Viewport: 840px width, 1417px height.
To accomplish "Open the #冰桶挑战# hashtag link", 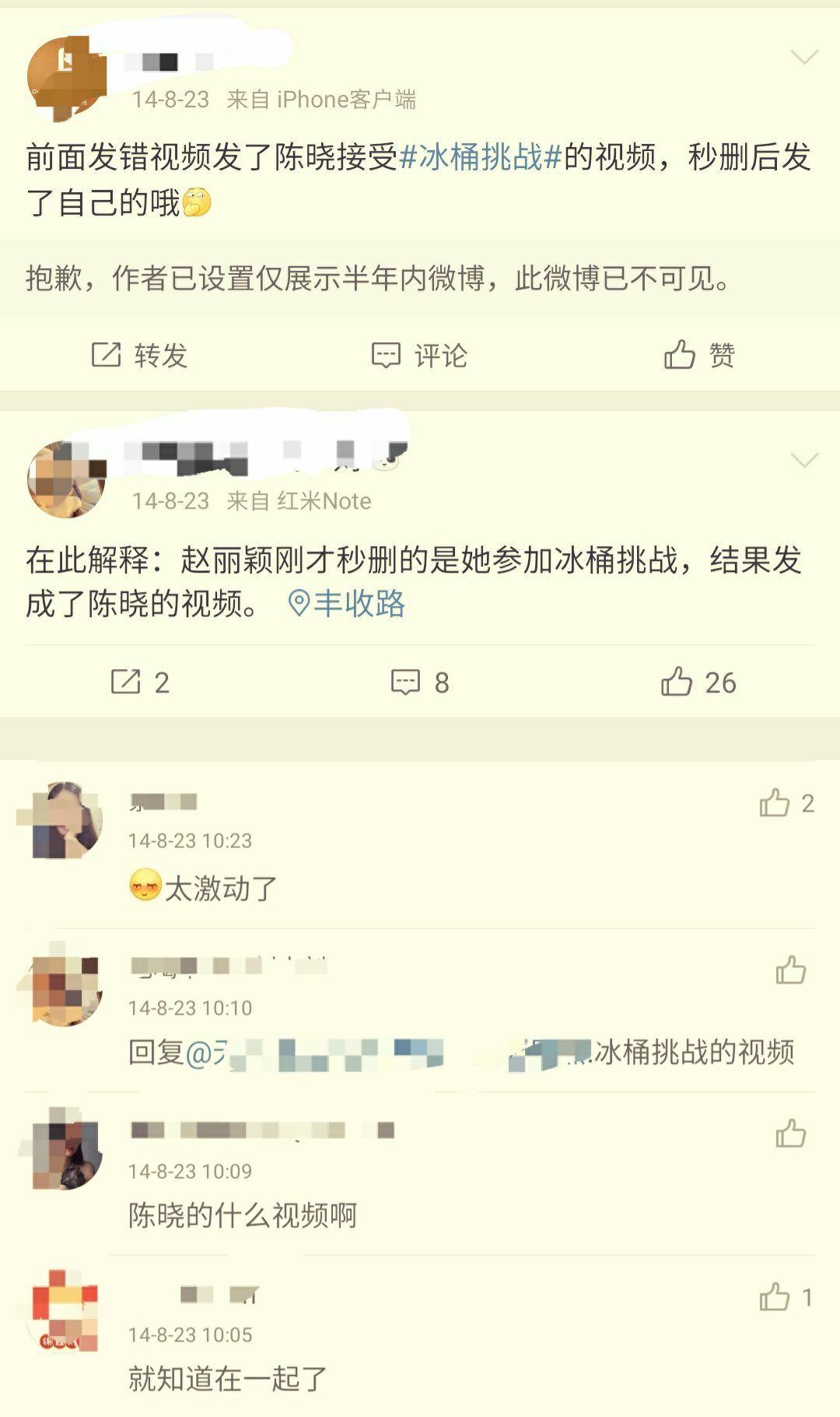I will click(480, 157).
